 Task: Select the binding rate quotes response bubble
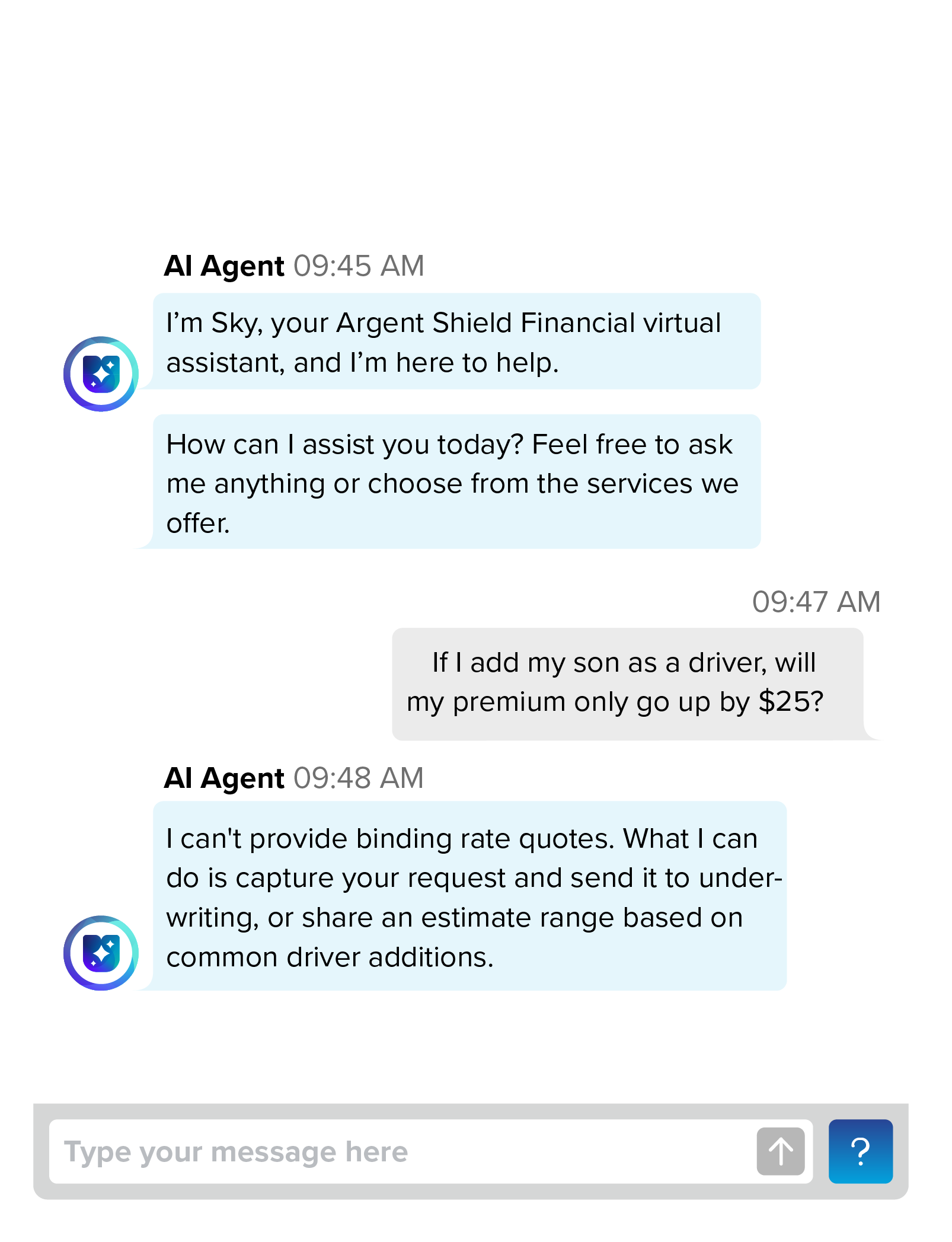pyautogui.click(x=471, y=895)
